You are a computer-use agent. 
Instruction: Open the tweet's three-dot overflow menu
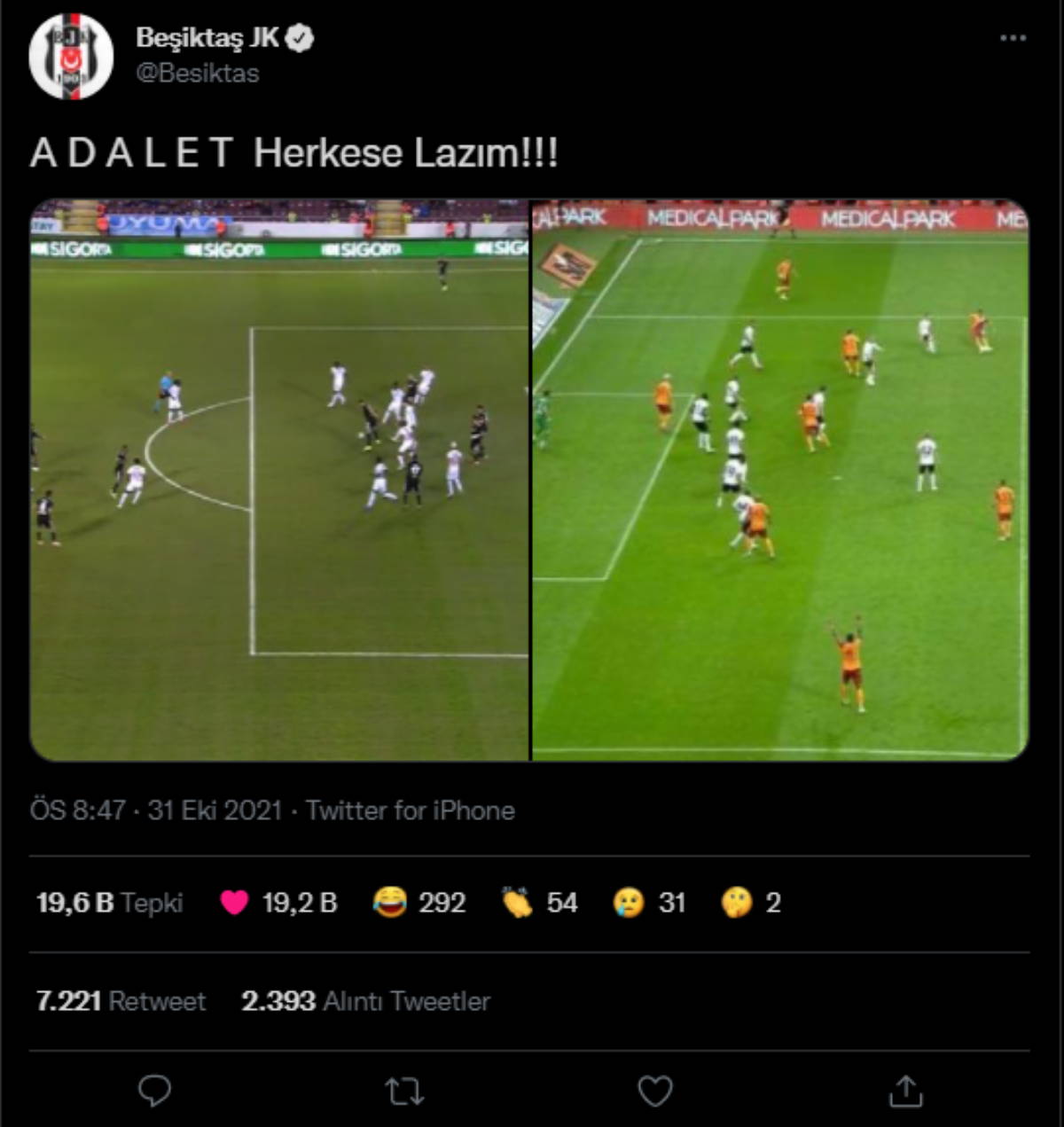click(1013, 38)
